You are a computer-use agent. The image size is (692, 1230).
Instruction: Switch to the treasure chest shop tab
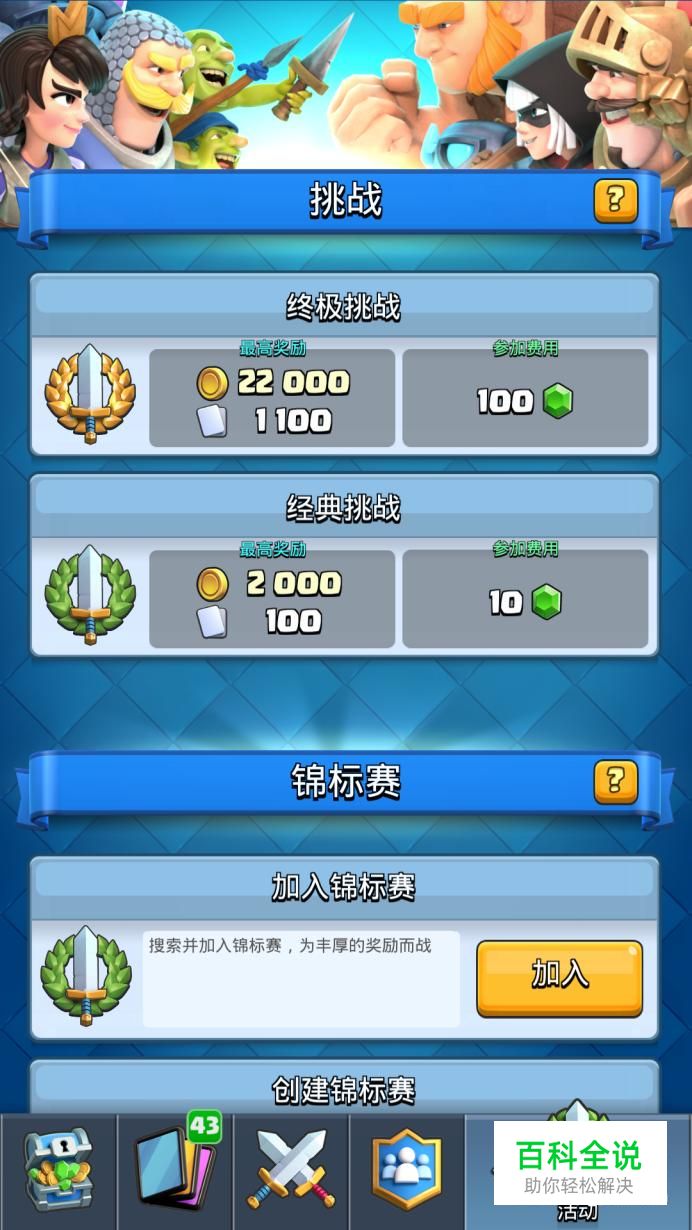pos(58,1170)
